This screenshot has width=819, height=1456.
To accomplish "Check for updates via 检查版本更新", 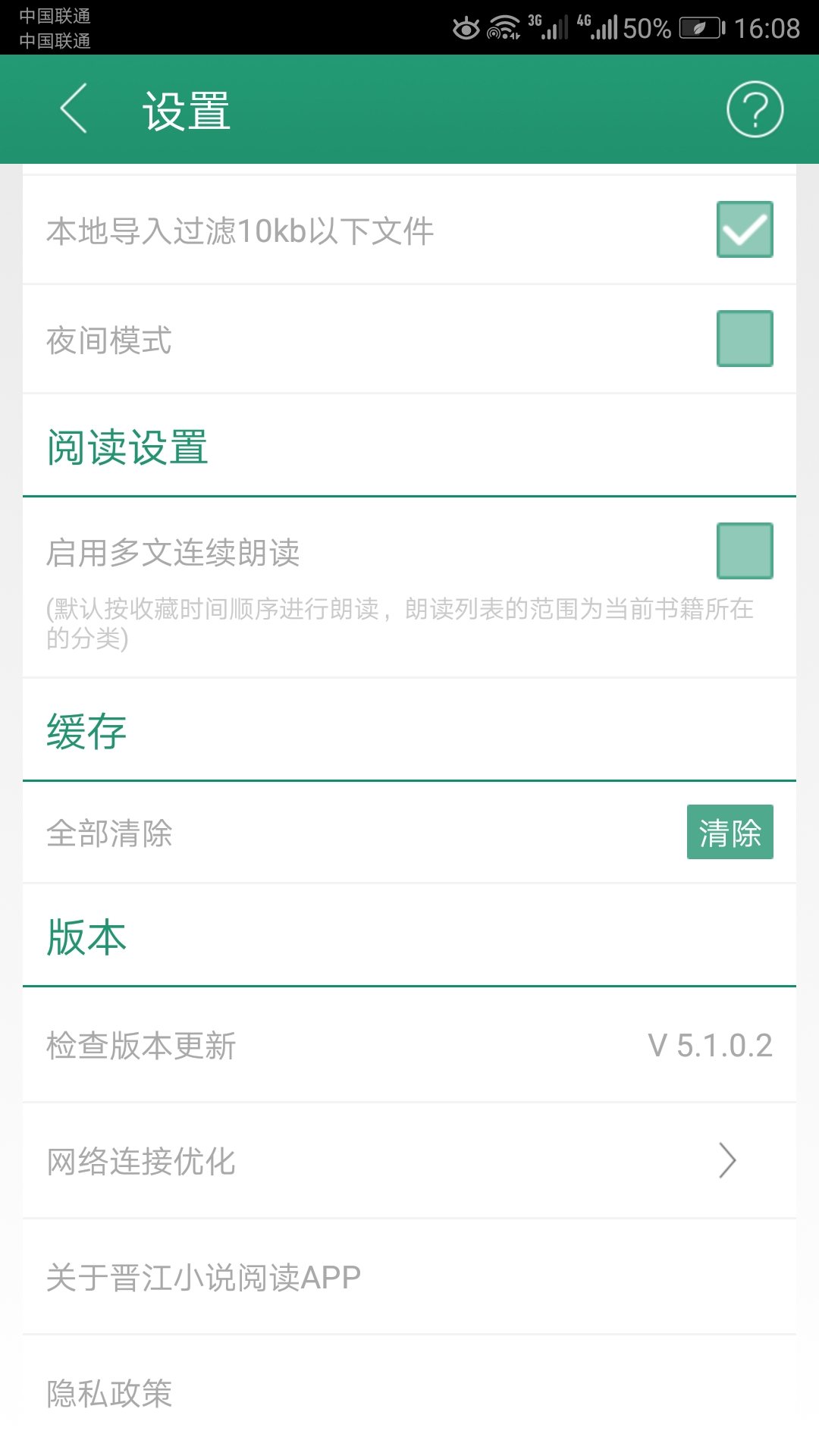I will [409, 1046].
